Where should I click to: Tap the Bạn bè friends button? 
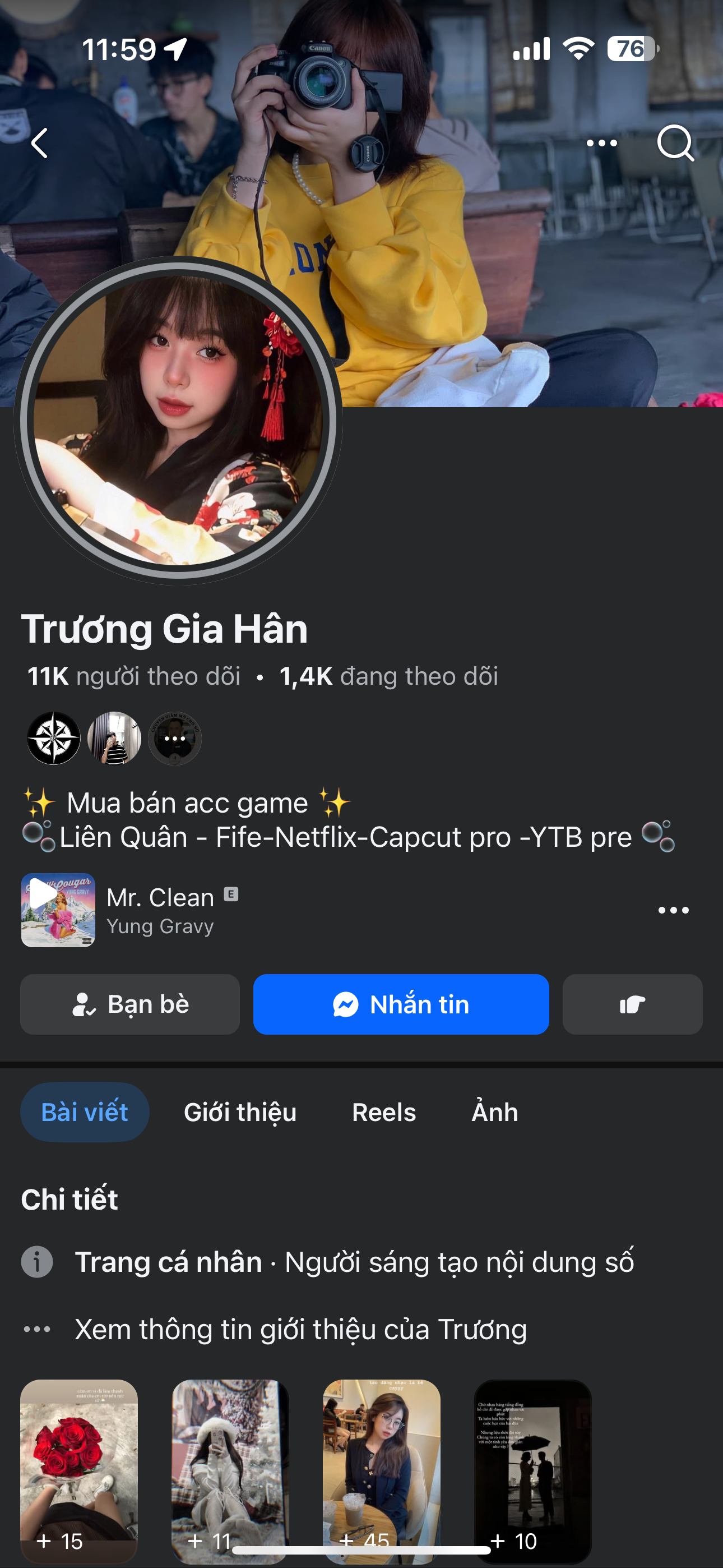tap(129, 1004)
